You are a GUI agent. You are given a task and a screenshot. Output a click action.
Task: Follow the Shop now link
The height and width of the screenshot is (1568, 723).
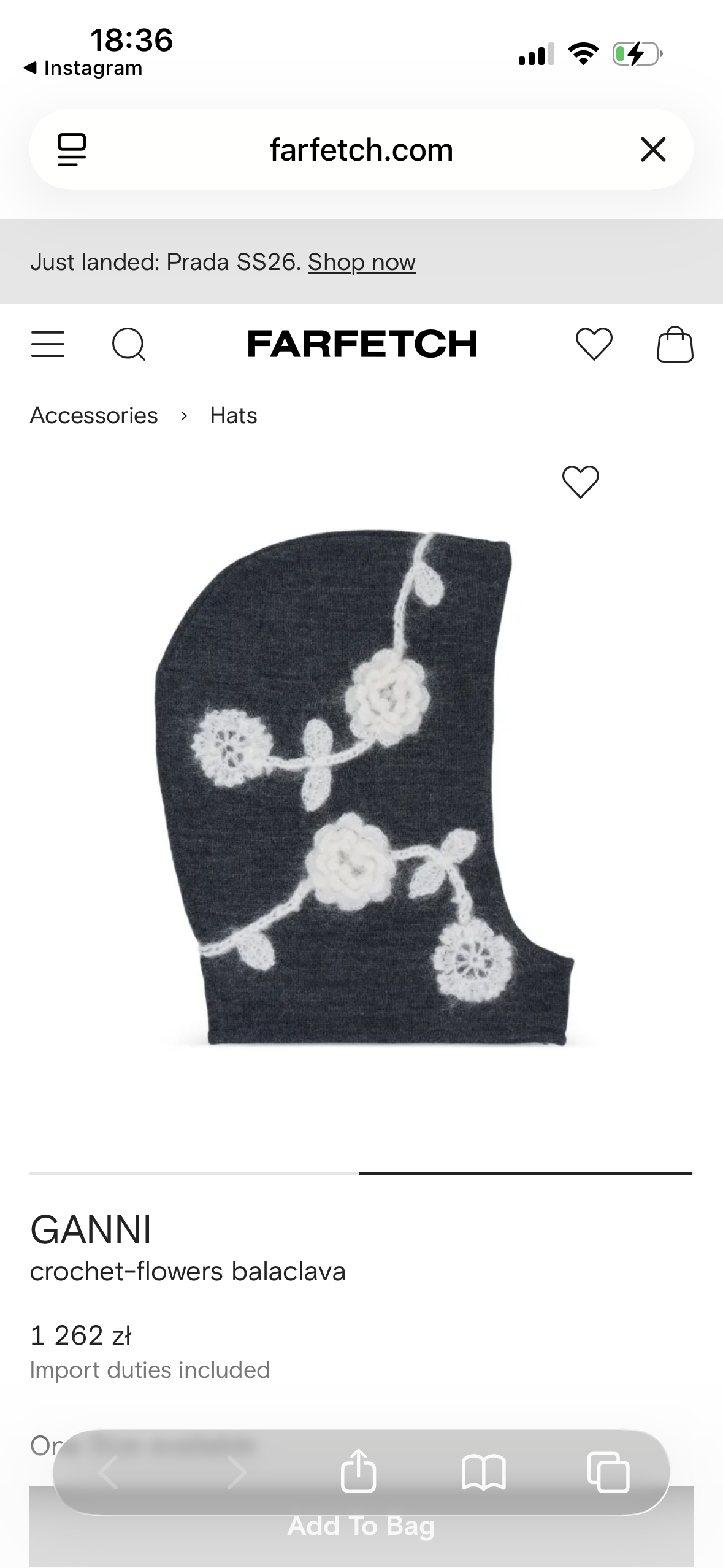[362, 262]
